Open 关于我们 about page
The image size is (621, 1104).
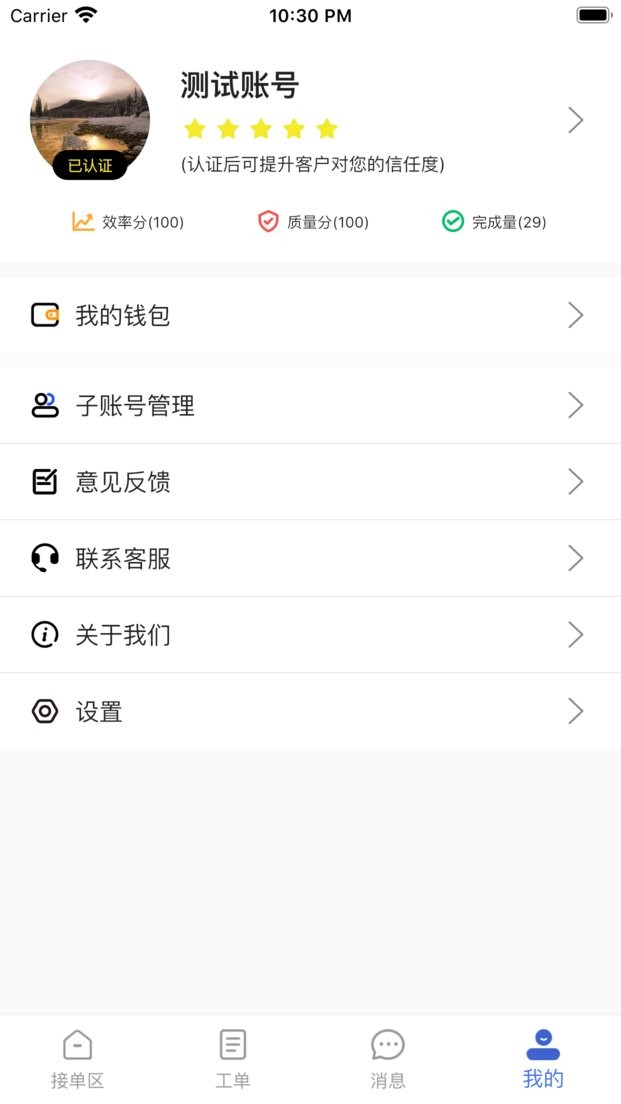[310, 635]
